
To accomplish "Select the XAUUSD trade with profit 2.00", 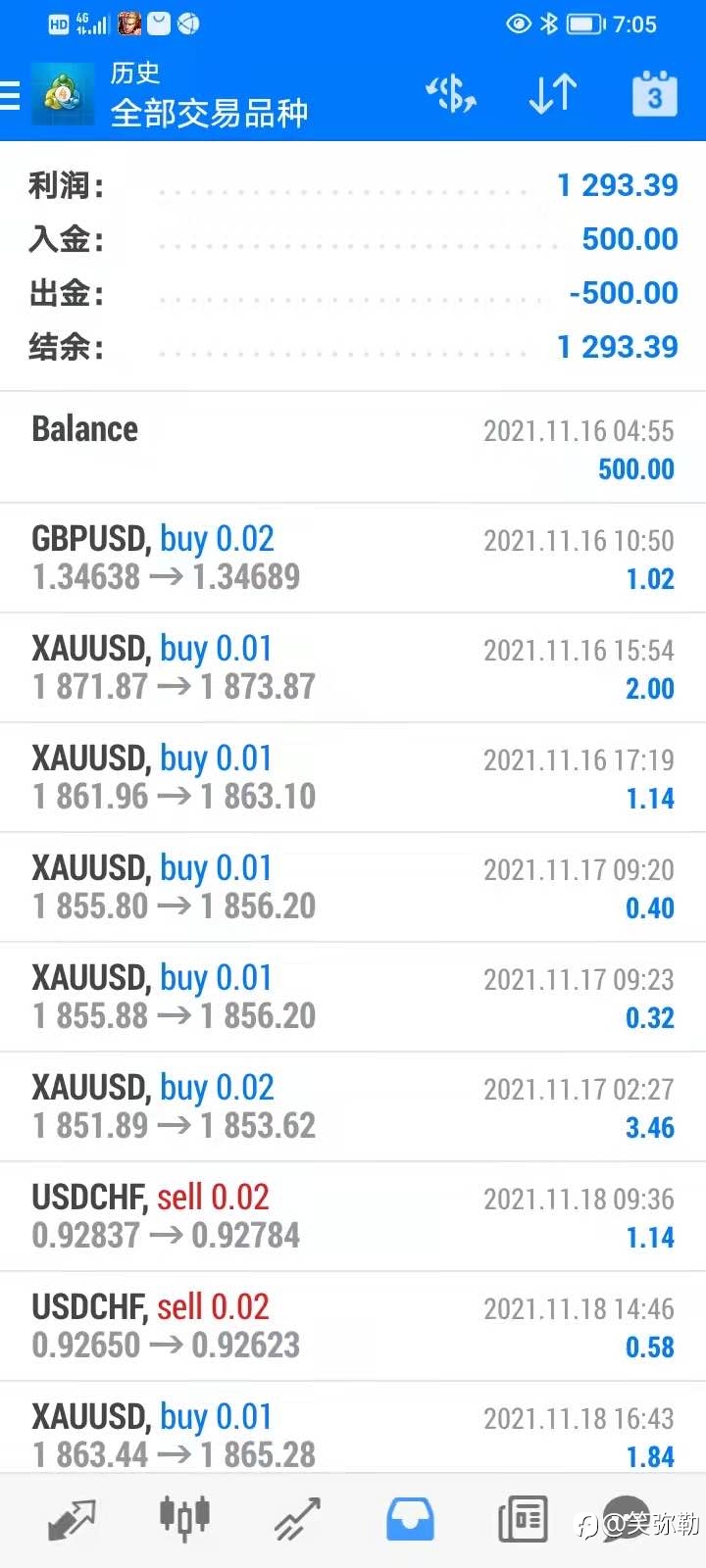I will (x=353, y=668).
